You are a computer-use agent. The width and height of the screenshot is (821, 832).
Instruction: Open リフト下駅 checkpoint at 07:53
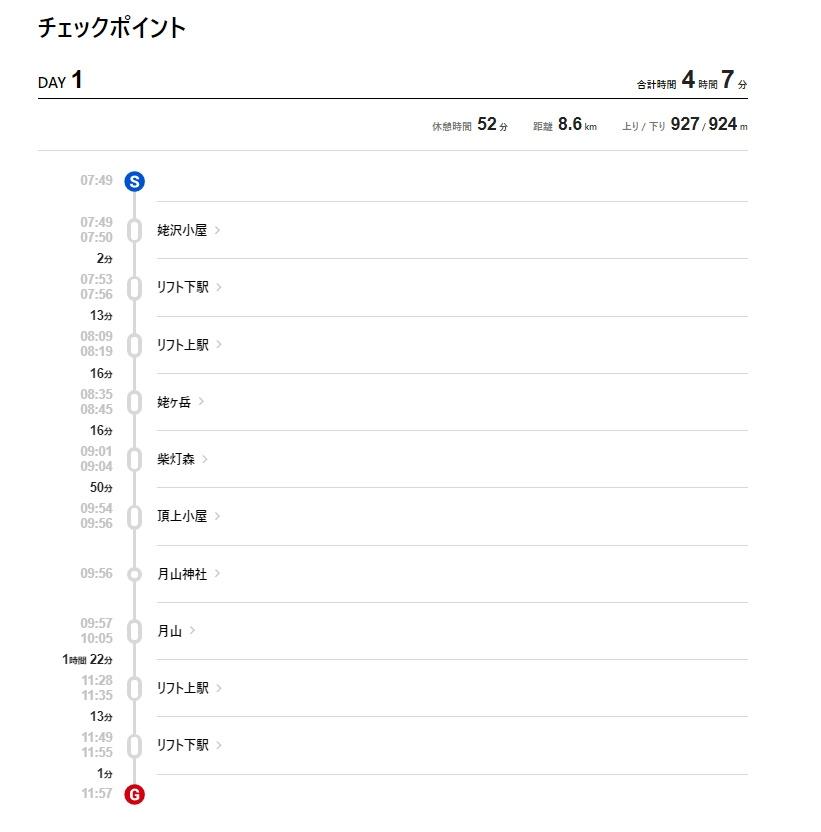pos(183,287)
